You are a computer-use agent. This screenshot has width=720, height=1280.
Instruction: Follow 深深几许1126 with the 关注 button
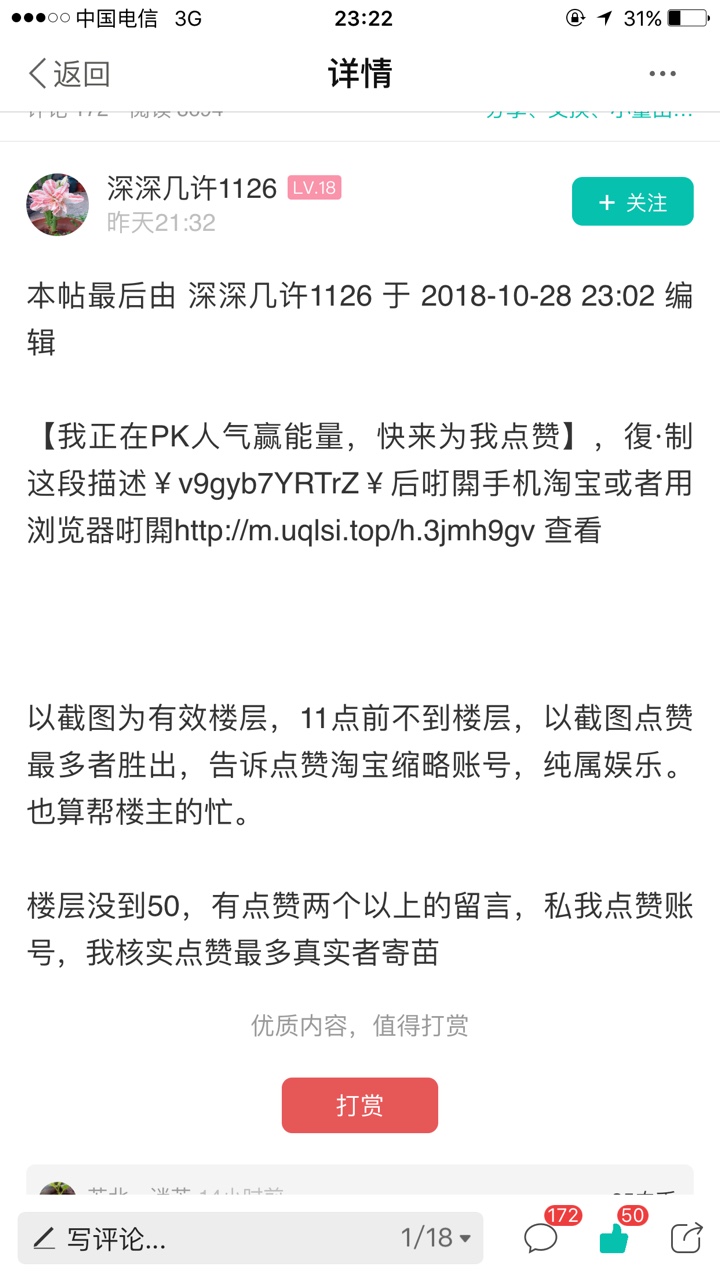pos(633,202)
